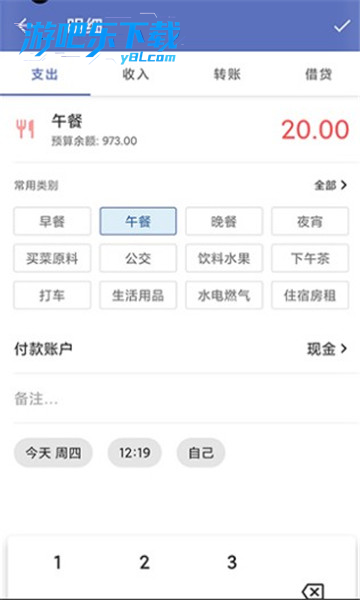Viewport: 360px width, 600px height.
Task: Tap the number 2 key
Action: (144, 562)
